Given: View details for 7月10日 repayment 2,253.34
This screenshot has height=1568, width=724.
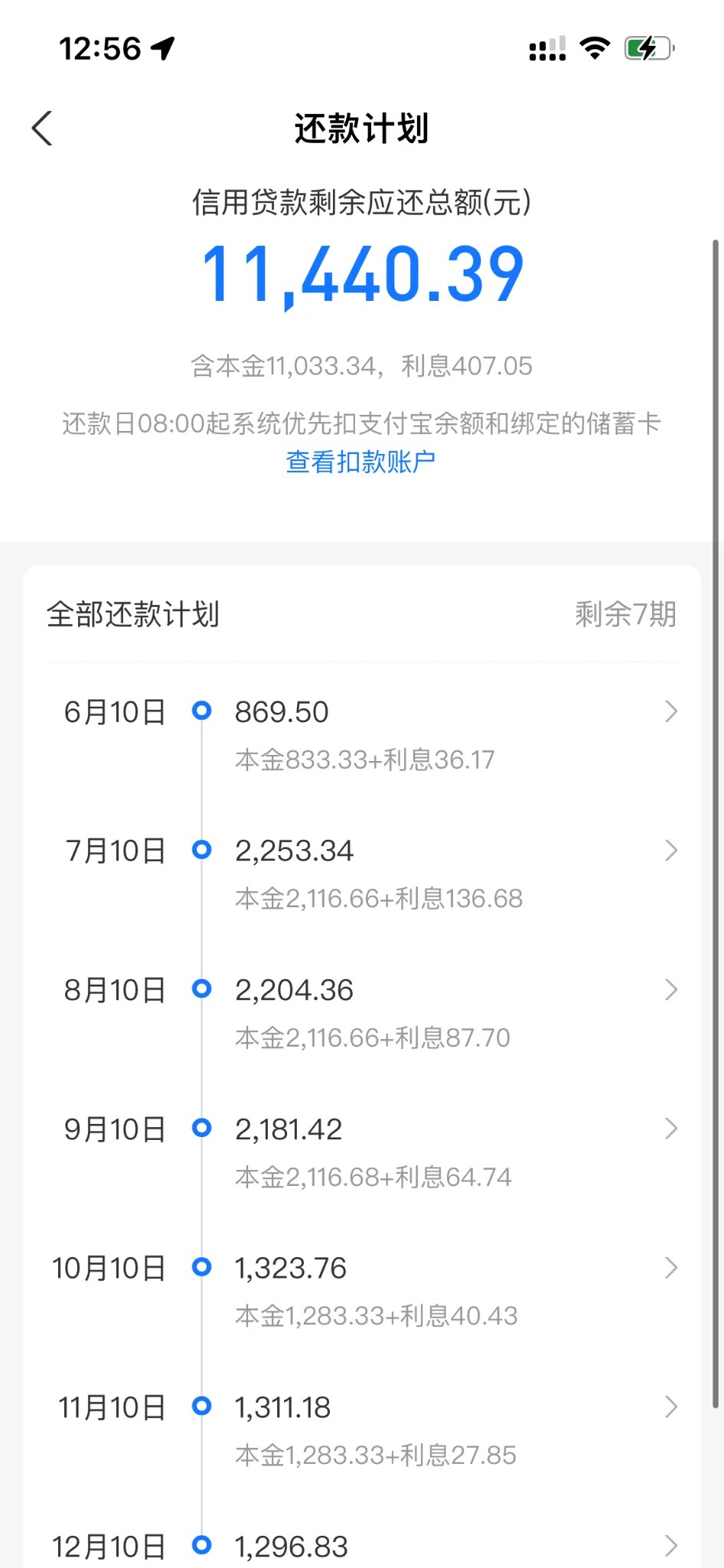Looking at the screenshot, I should coord(361,873).
